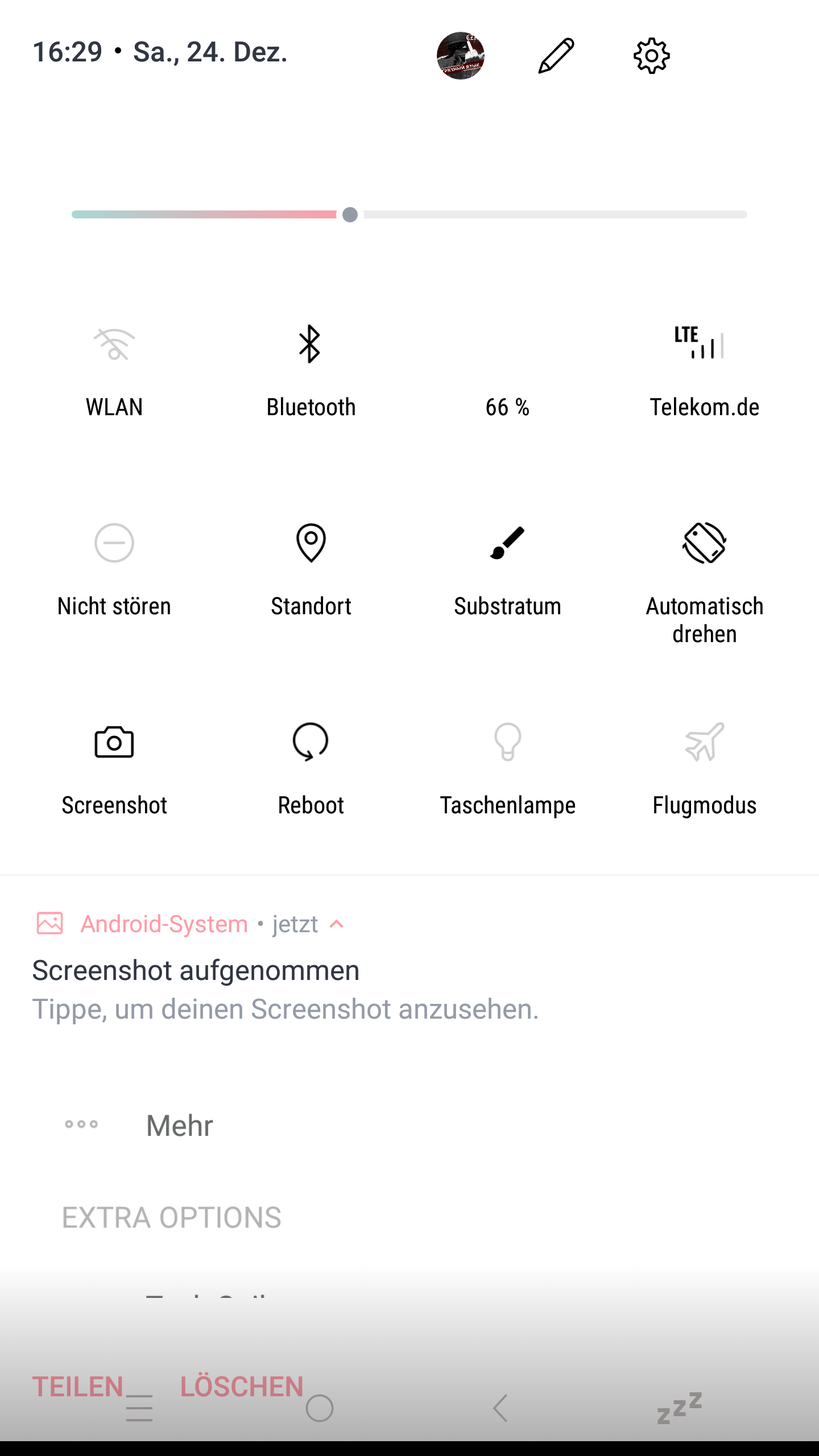
Task: Tap the Reboot tile
Action: coord(311,742)
